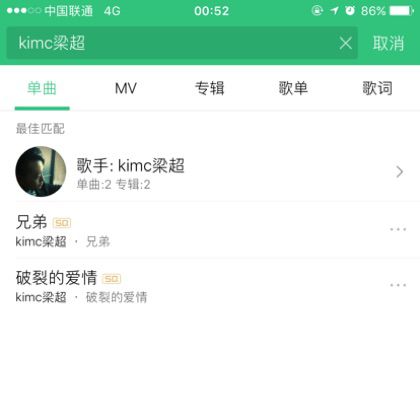This screenshot has height=420, width=420.
Task: Open more options for 破裂的爱情
Action: tap(398, 285)
